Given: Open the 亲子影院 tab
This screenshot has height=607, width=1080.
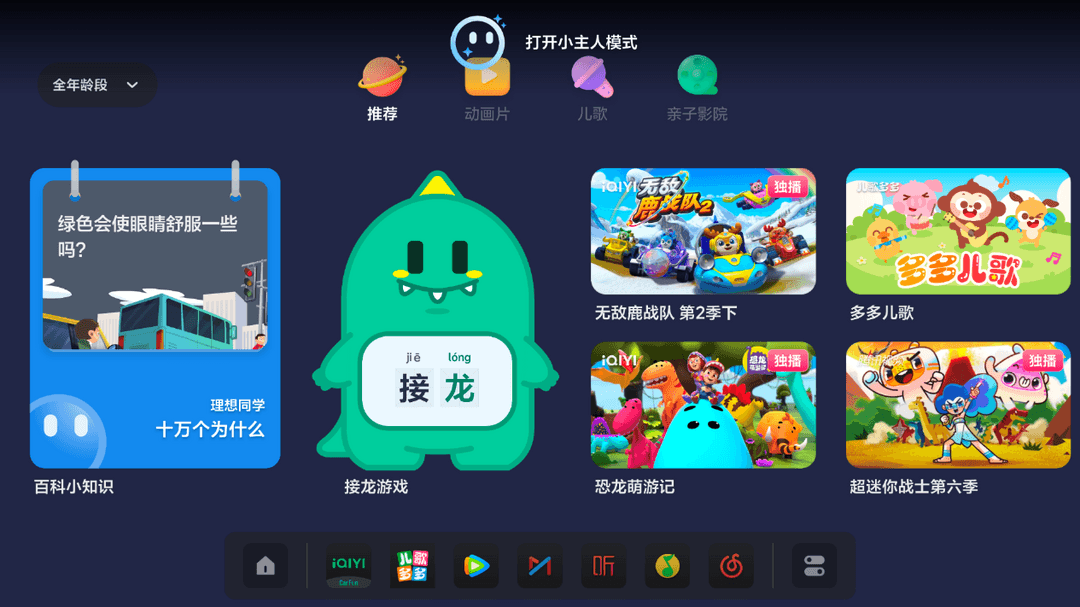Looking at the screenshot, I should click(697, 90).
